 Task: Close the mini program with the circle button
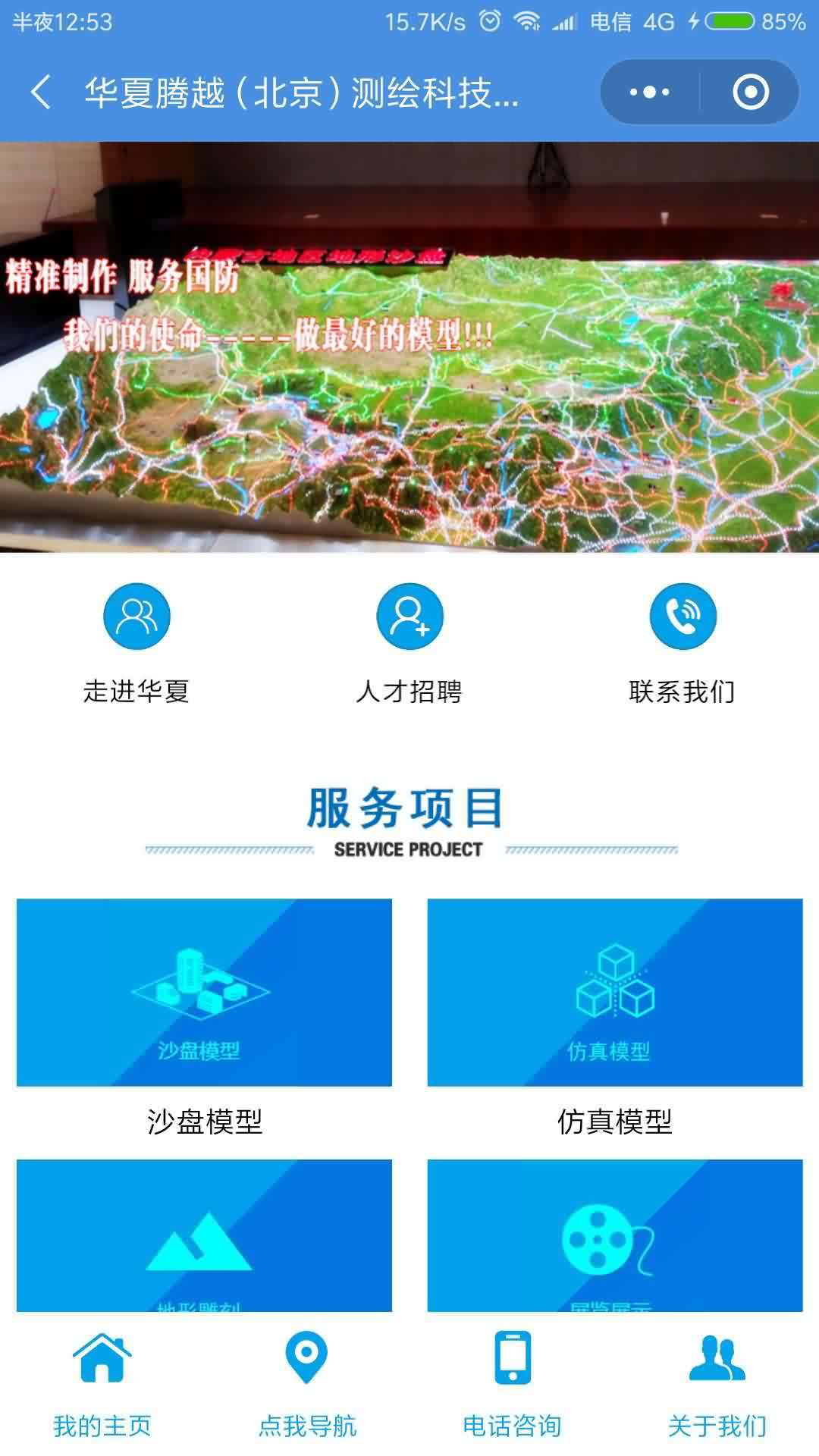click(x=750, y=93)
